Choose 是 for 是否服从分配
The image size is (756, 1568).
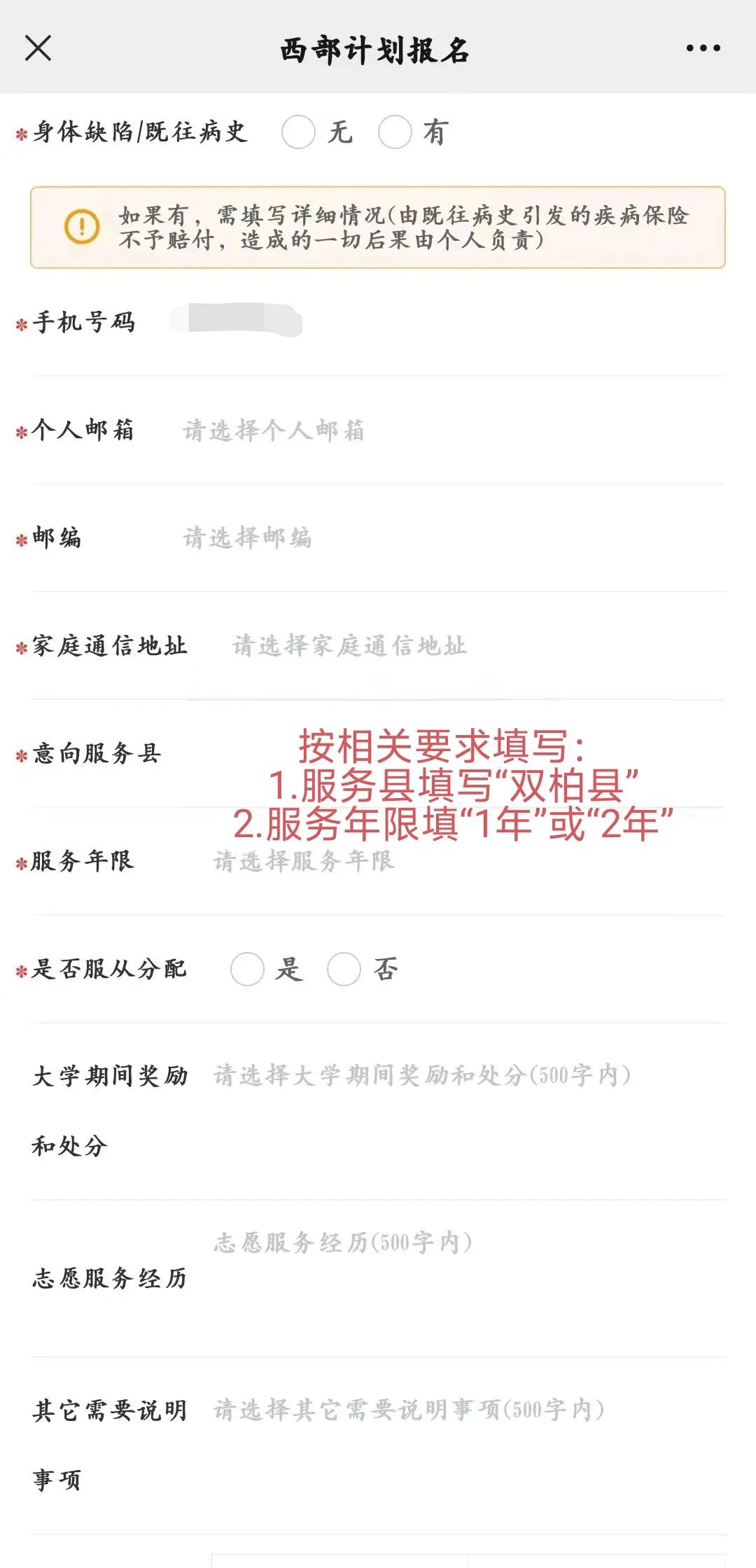tap(247, 969)
